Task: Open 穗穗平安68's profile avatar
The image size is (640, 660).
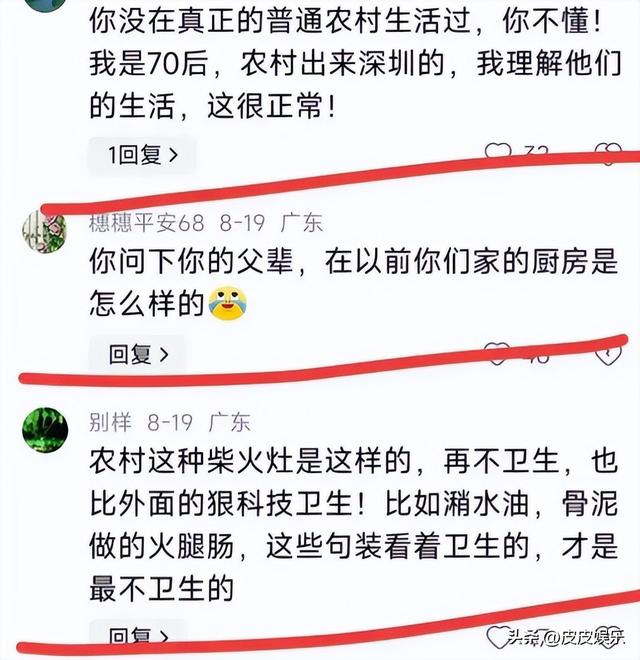Action: click(x=43, y=231)
